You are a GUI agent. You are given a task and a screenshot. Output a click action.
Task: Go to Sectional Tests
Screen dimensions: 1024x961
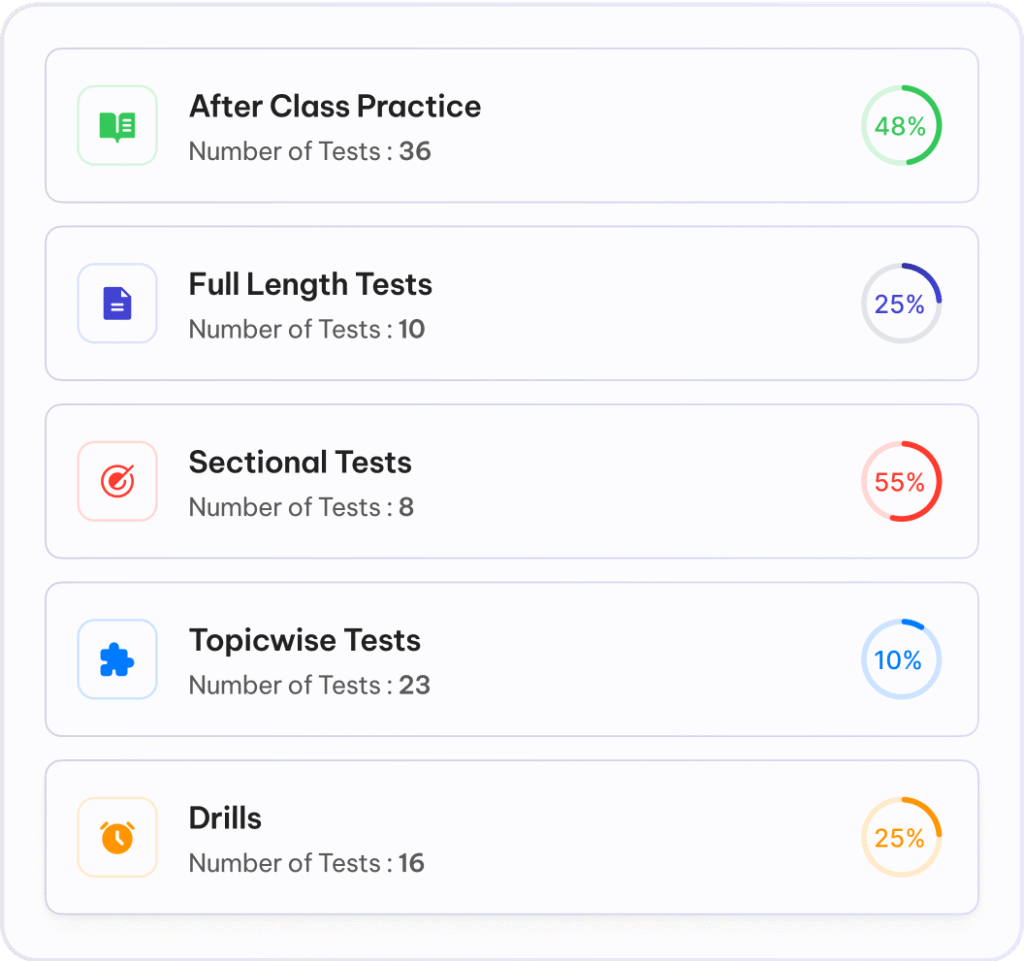(510, 482)
